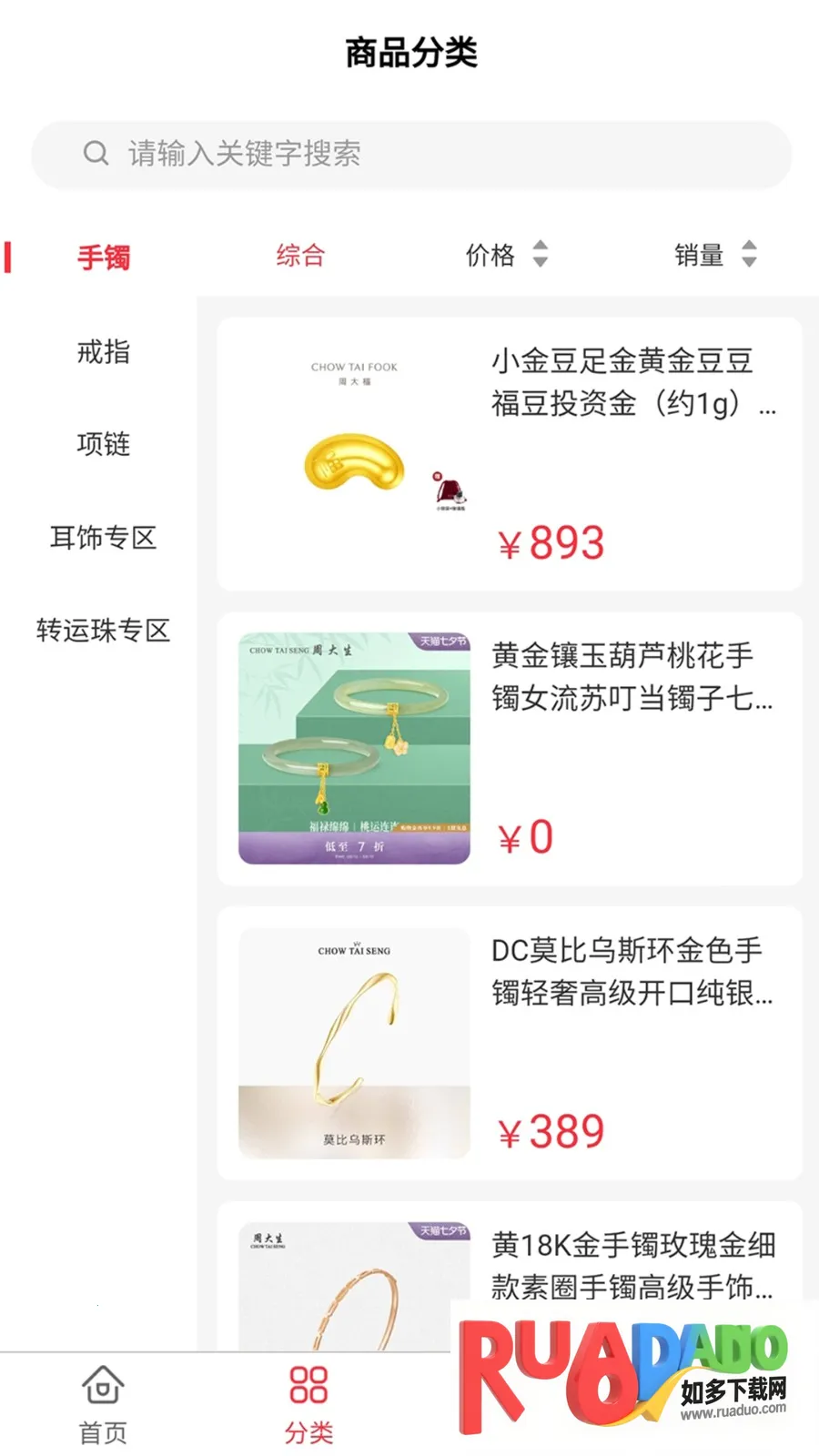Tap the 分类 bottom tab
819x1456 pixels.
[308, 1404]
